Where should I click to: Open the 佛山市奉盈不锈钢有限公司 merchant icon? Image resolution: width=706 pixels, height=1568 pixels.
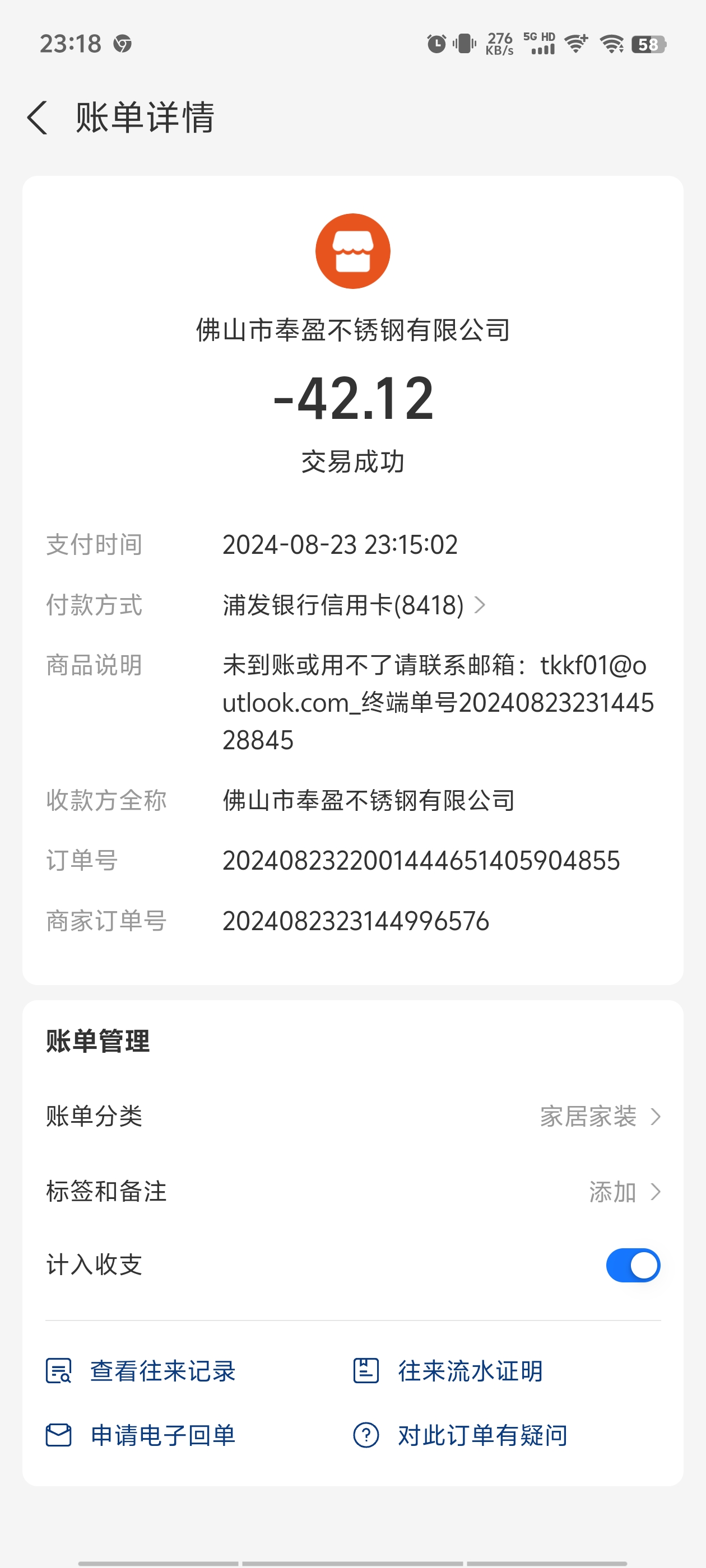352,251
